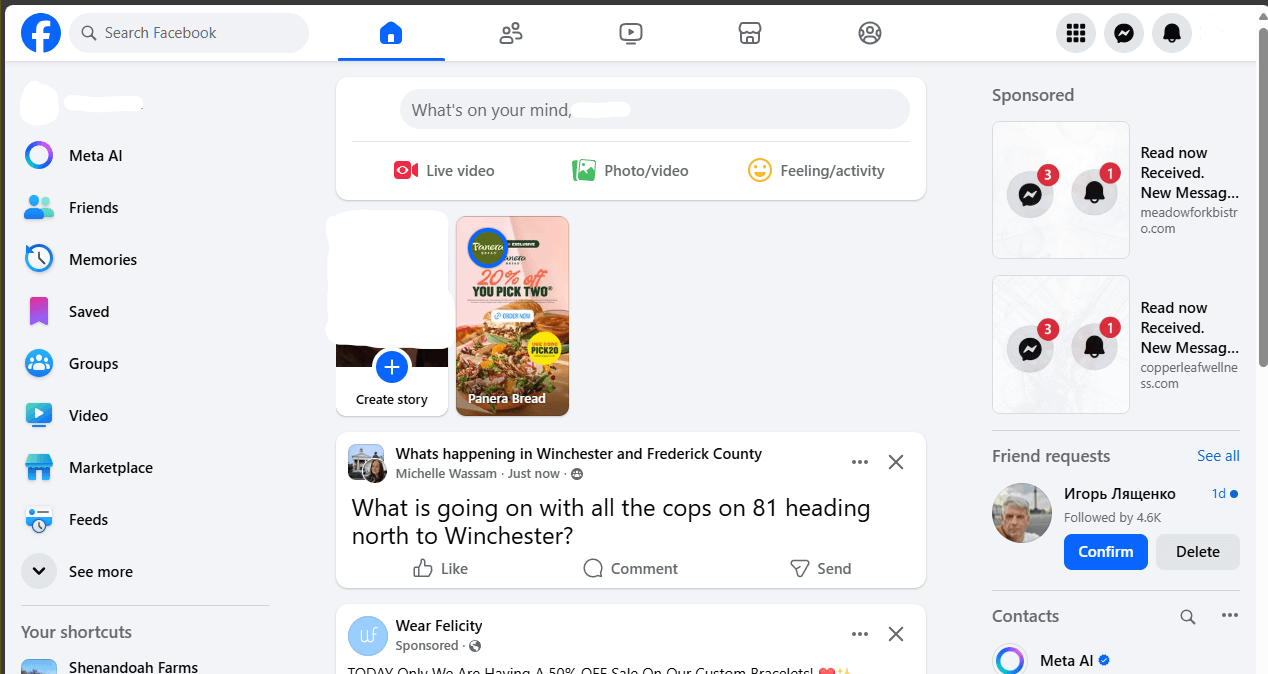1268x674 pixels.
Task: Like Michelle Wassam's post
Action: pyautogui.click(x=440, y=568)
